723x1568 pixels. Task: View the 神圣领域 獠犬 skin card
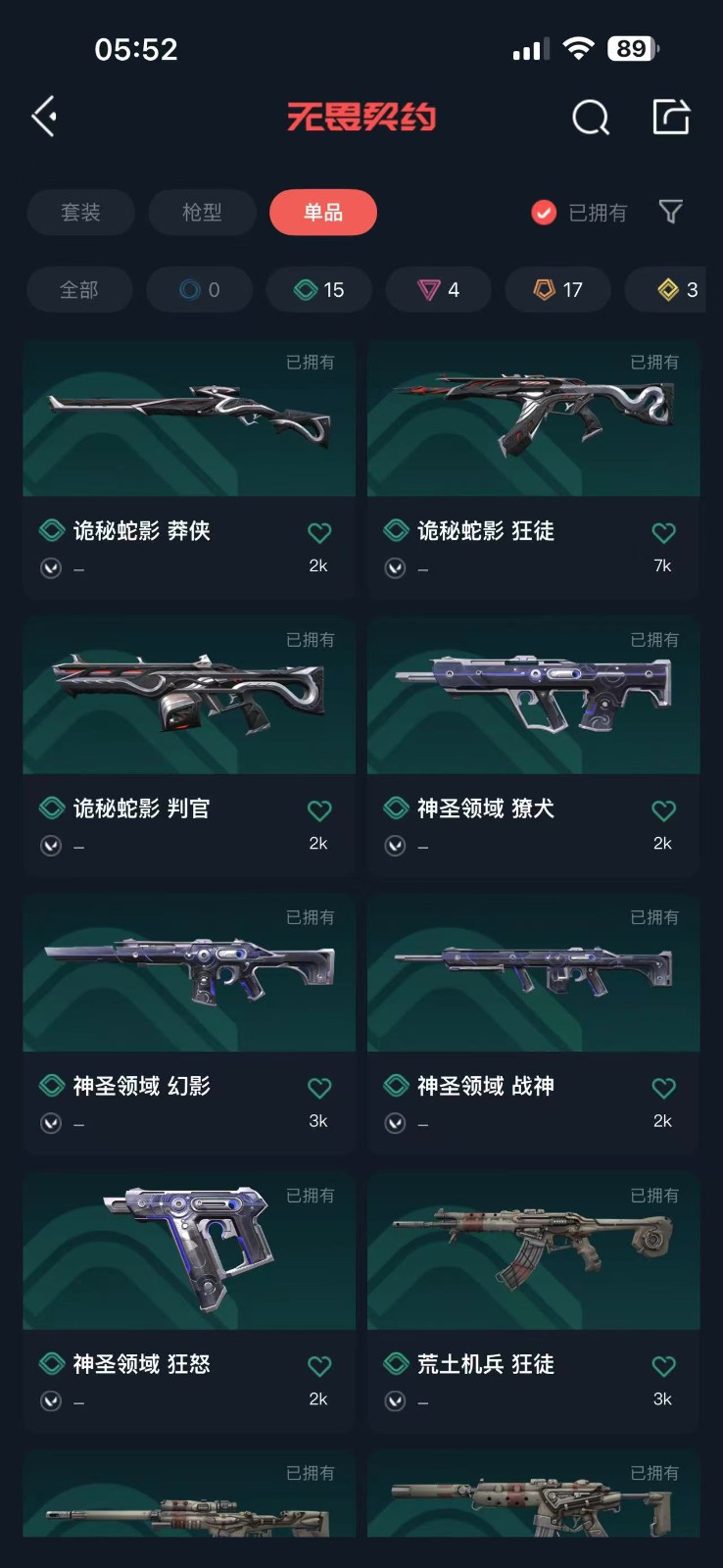pos(534,747)
